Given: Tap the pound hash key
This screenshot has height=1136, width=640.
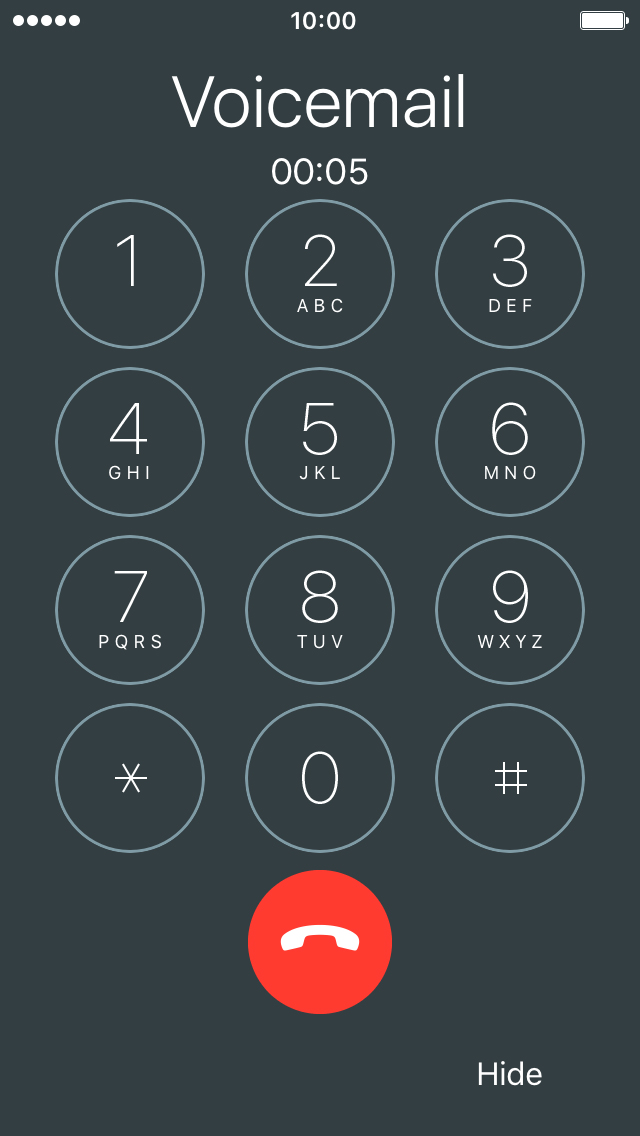Looking at the screenshot, I should [510, 778].
